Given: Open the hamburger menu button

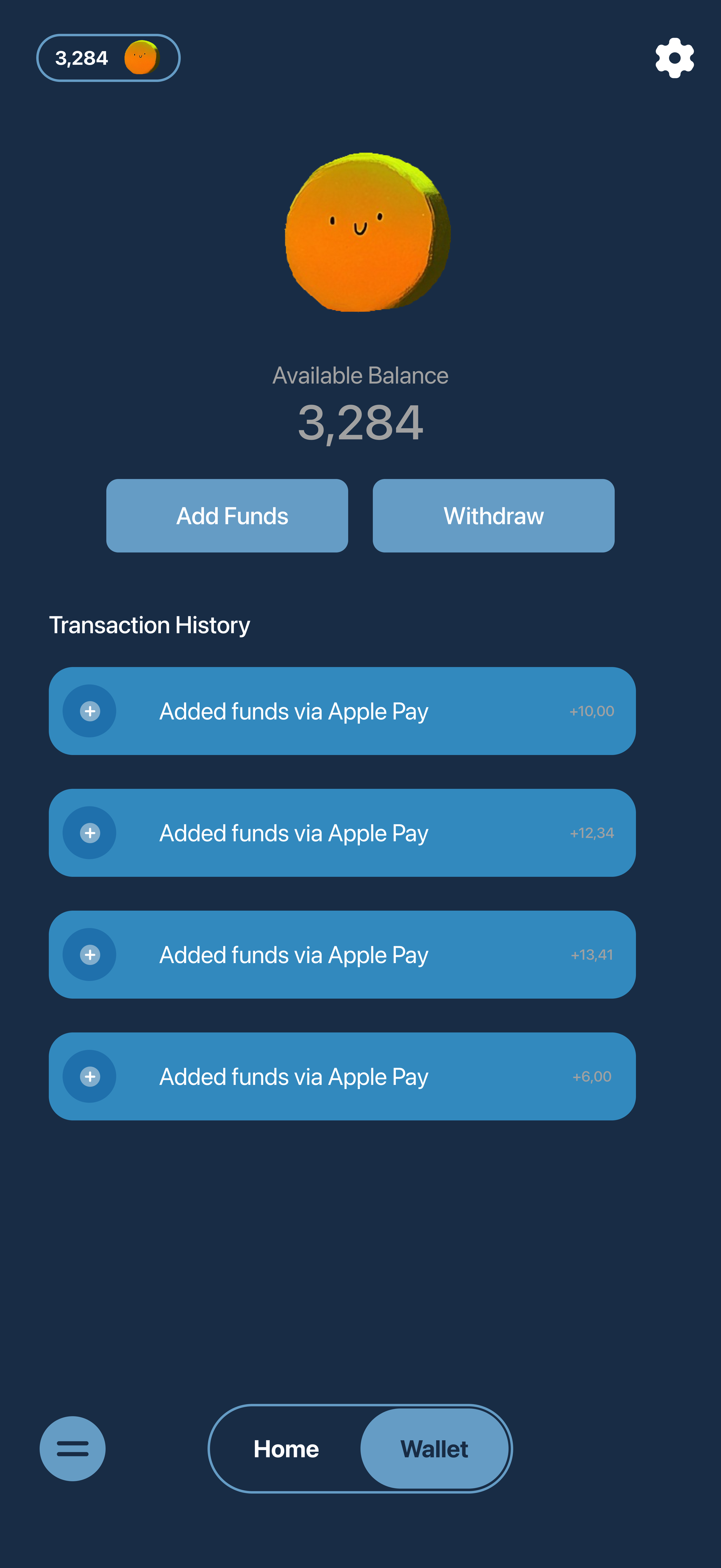Looking at the screenshot, I should 72,1449.
